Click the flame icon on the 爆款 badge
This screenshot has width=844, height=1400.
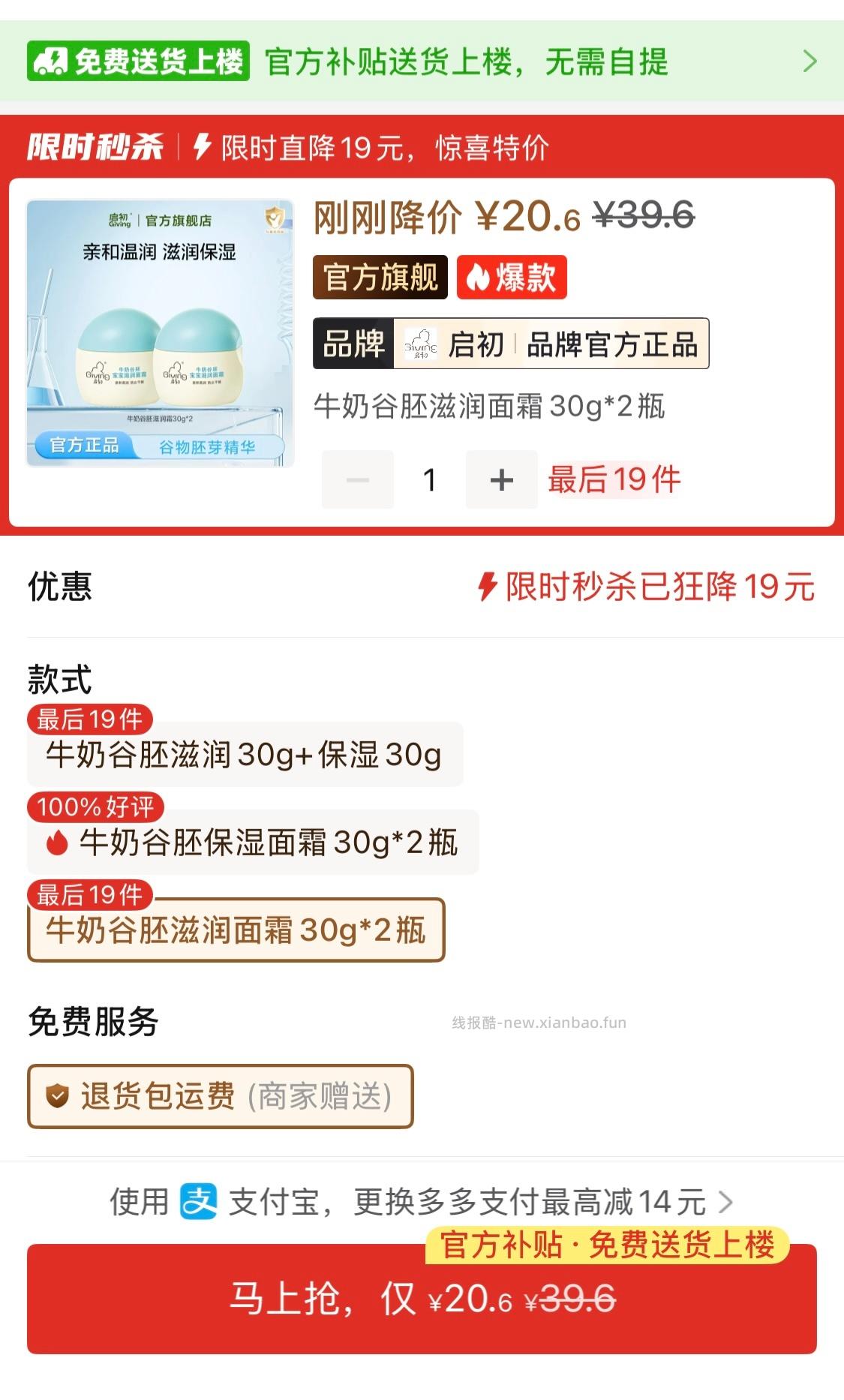click(x=480, y=278)
